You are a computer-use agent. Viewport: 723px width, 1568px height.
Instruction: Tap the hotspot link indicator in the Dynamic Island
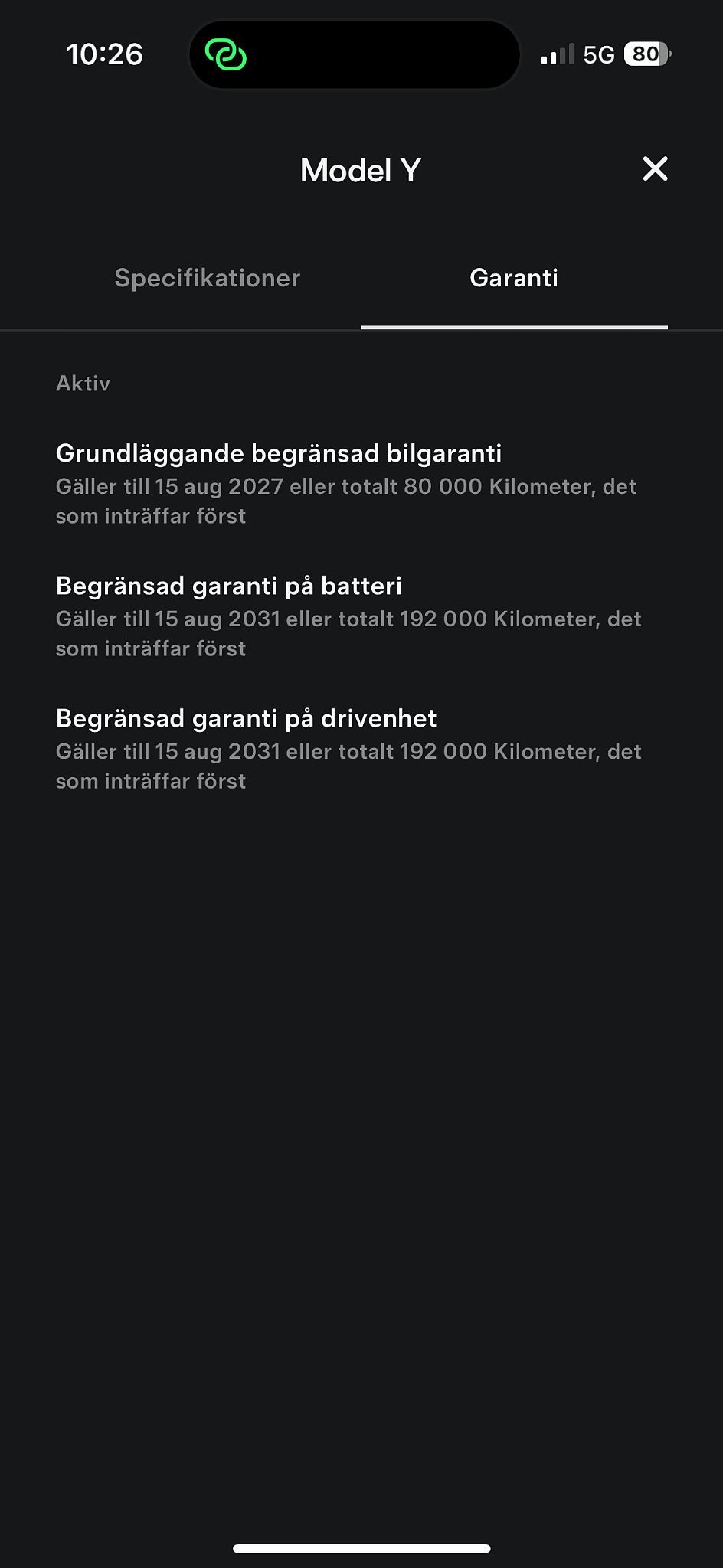pos(226,55)
